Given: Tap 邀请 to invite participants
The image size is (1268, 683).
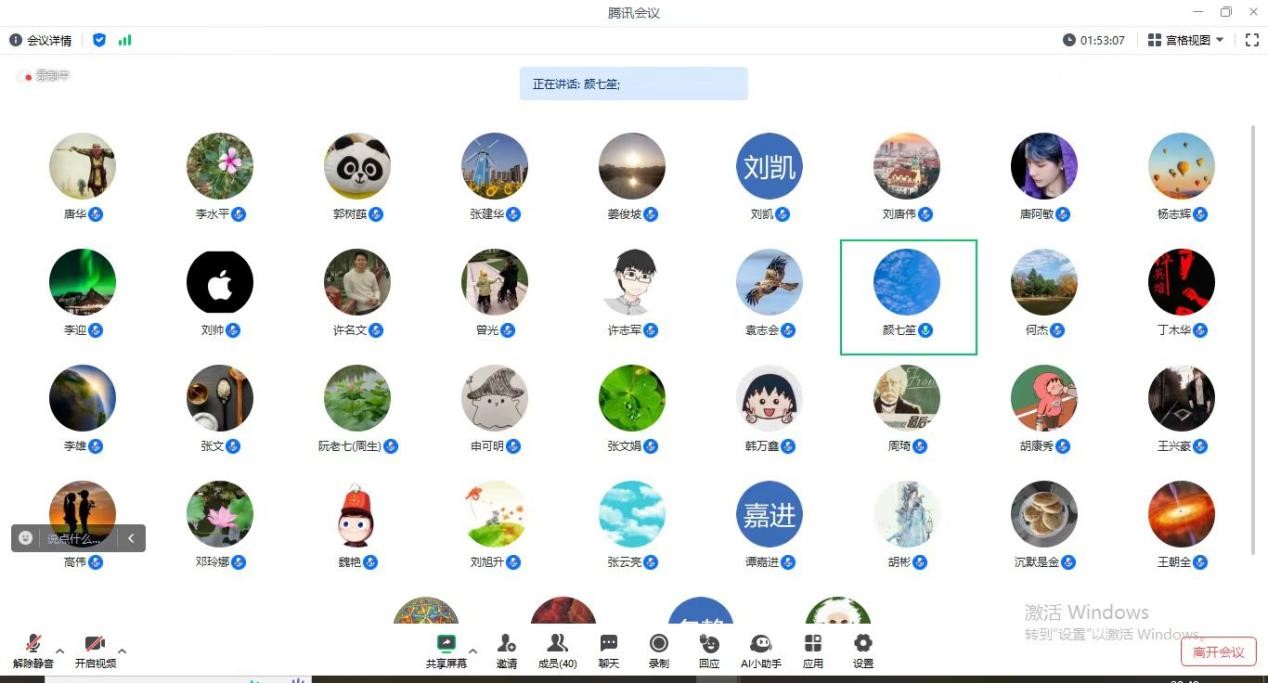Looking at the screenshot, I should pos(507,649).
